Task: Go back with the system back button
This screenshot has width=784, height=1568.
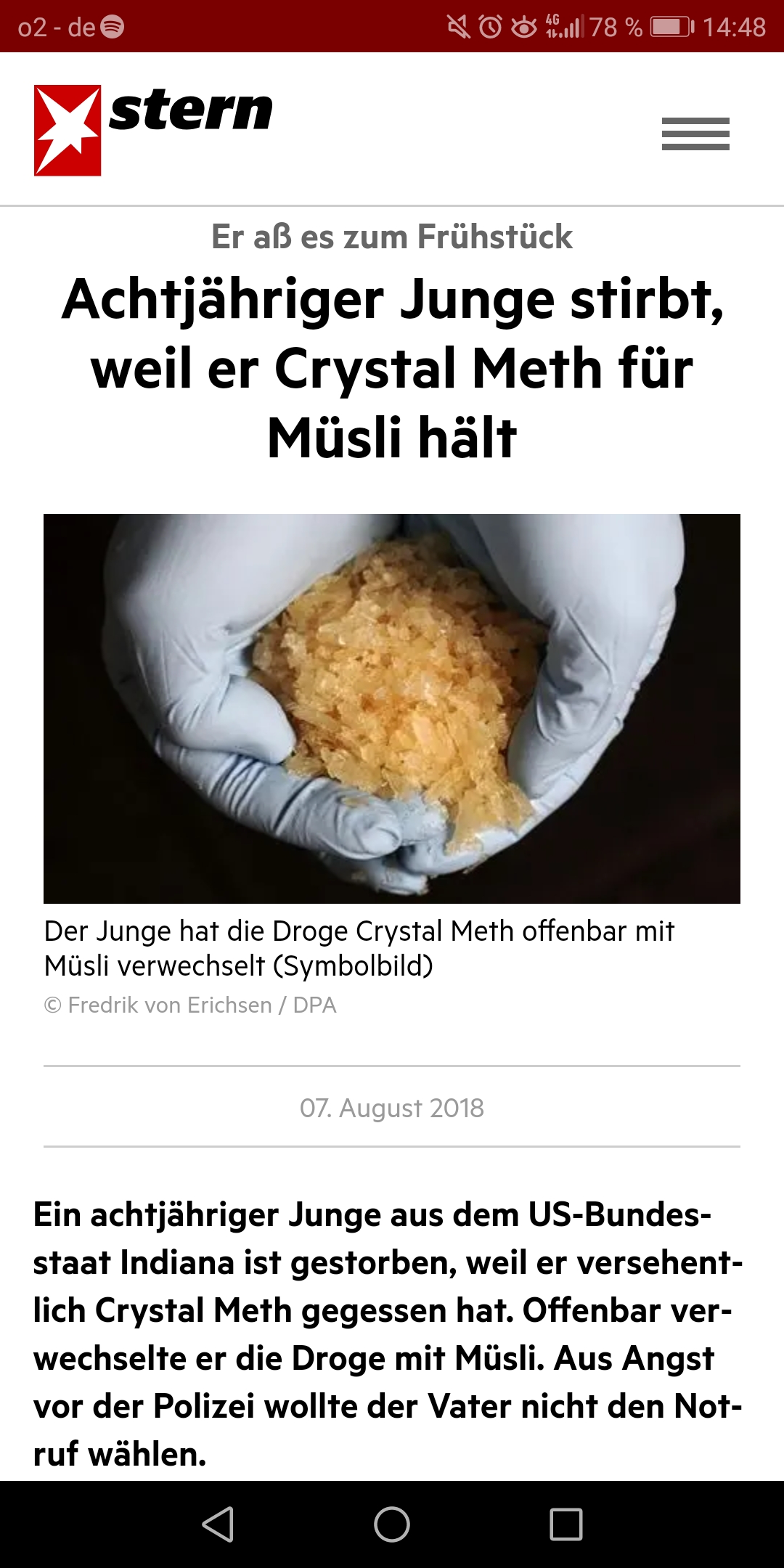Action: [218, 1524]
